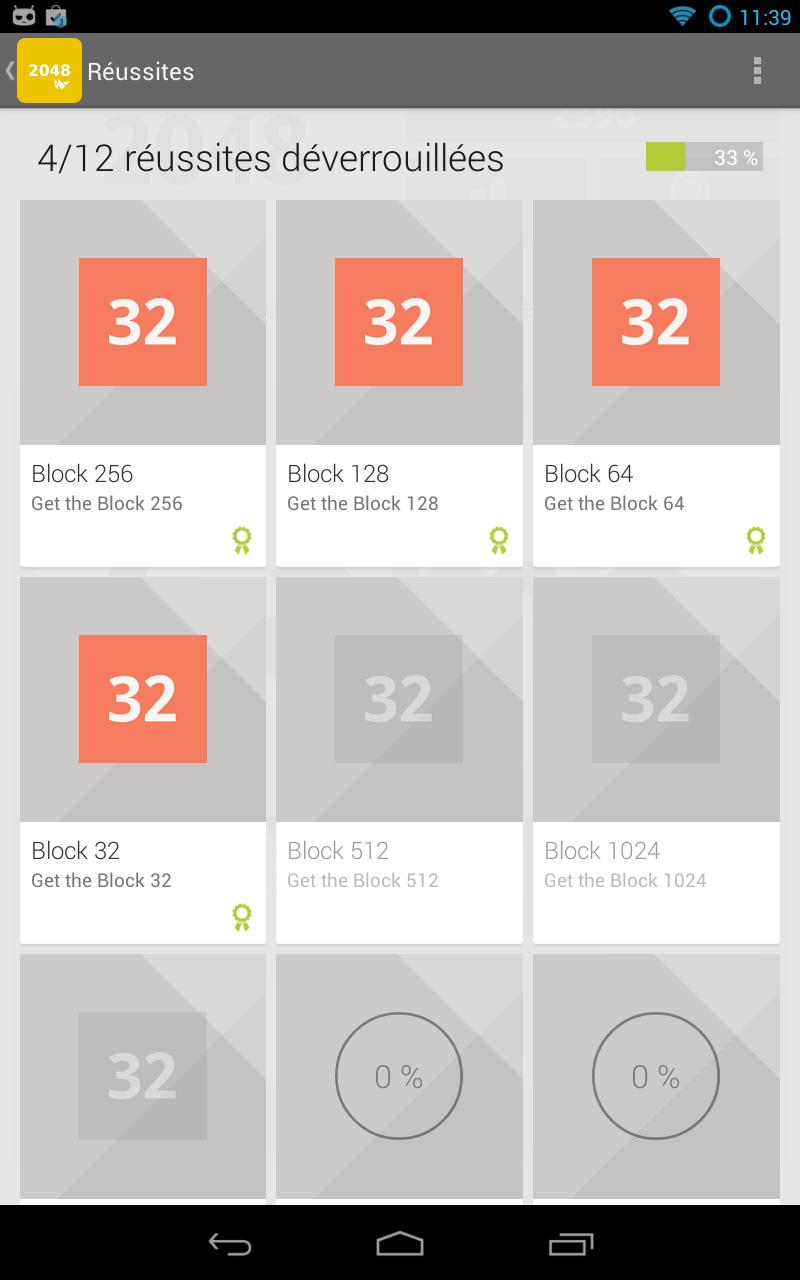Tap the 33% progress bar
This screenshot has width=800, height=1280.
pyautogui.click(x=704, y=157)
